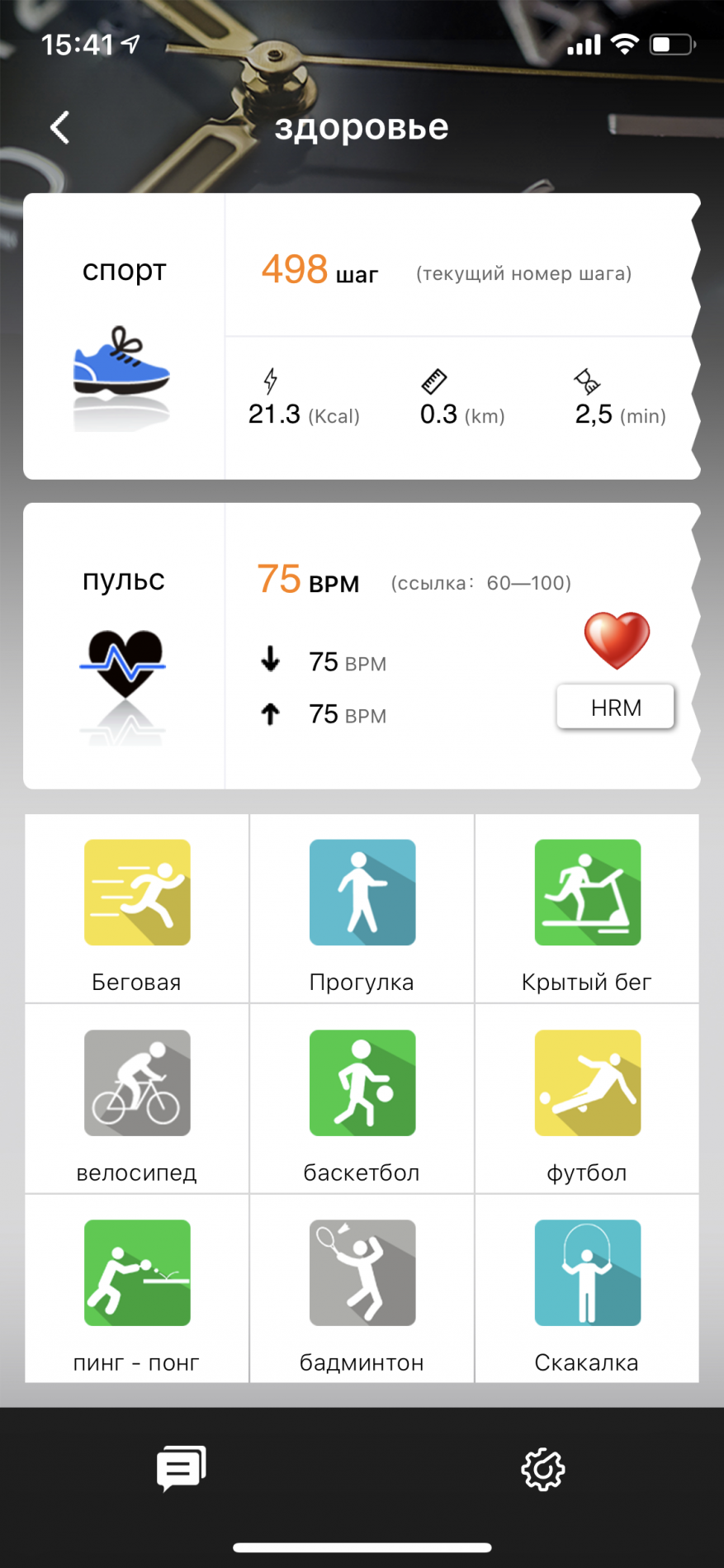Open the settings gear tab
Viewport: 724px width, 1568px height.
tap(542, 1469)
